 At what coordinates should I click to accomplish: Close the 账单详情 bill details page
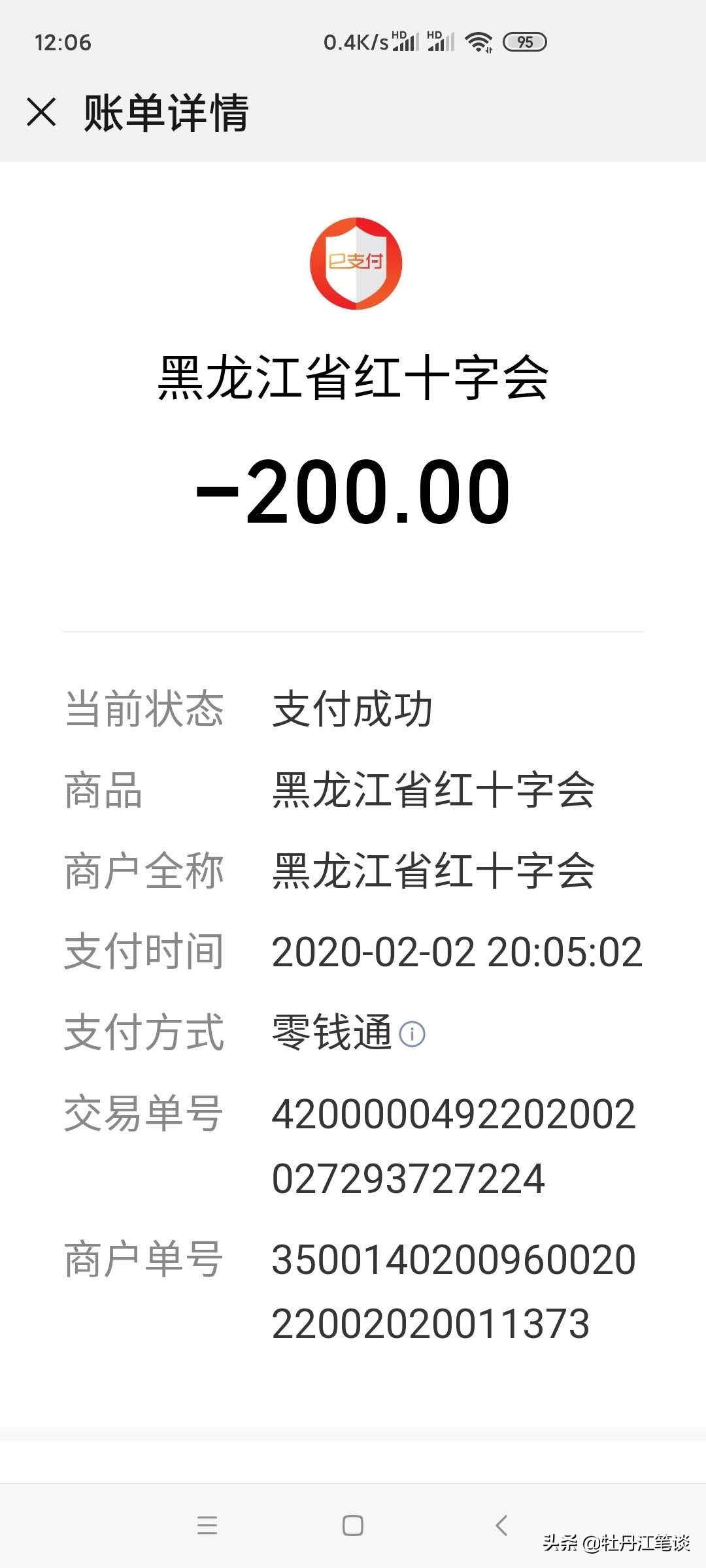41,112
